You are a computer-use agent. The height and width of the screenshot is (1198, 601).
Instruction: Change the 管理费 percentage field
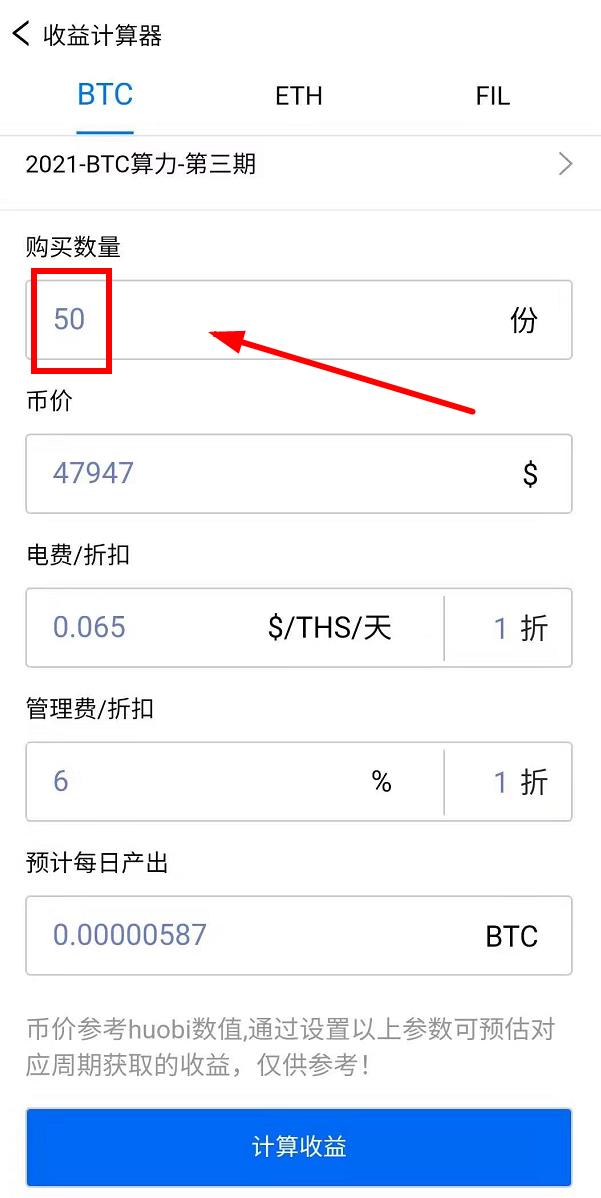(234, 782)
